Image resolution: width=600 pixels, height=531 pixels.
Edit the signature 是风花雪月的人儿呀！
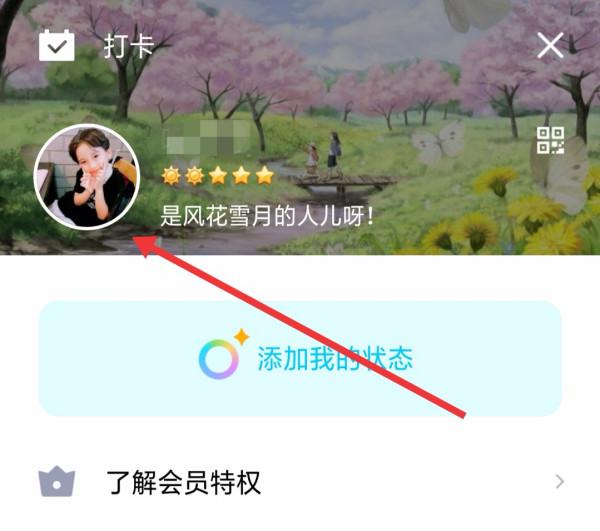click(x=267, y=213)
